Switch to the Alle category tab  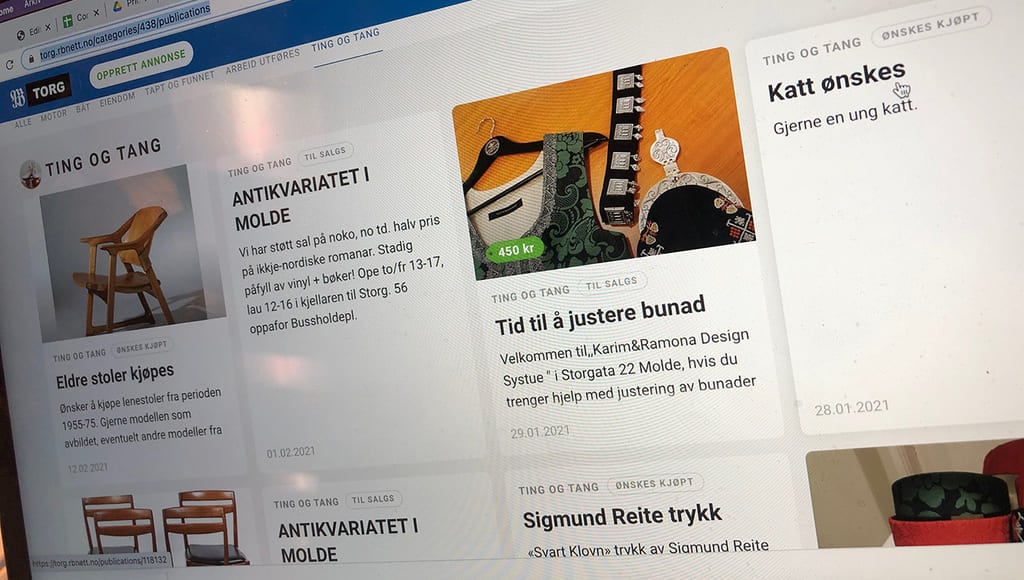tap(22, 120)
